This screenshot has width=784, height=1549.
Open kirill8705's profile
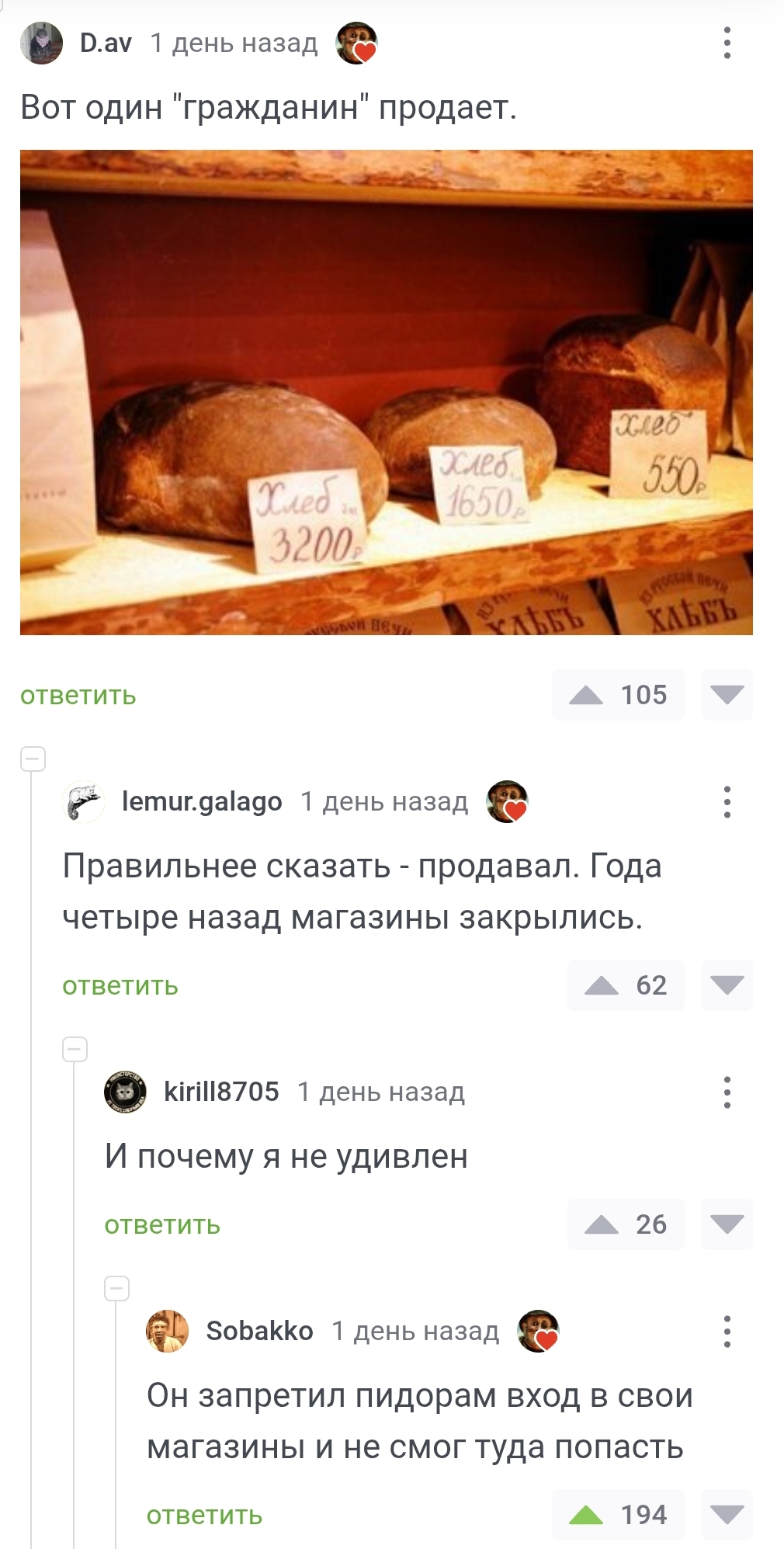point(221,1092)
